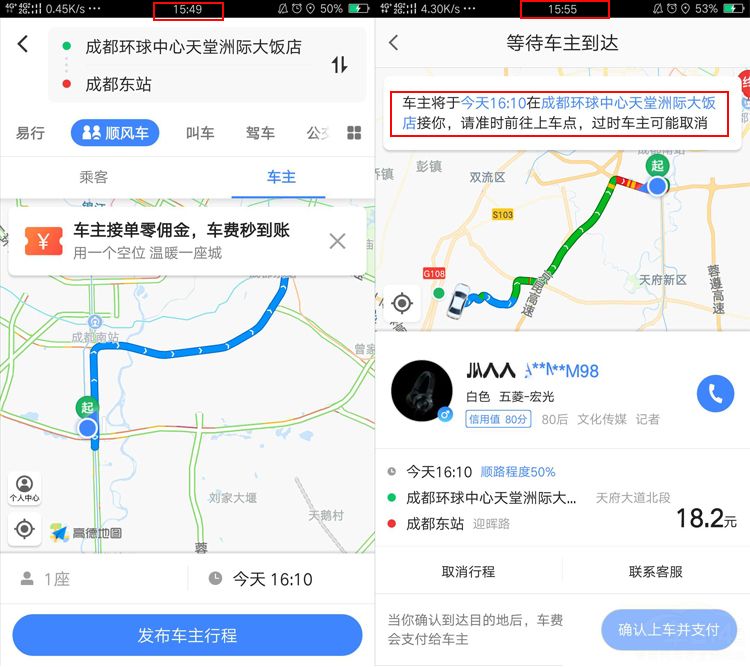Viewport: 750px width, 667px height.
Task: Dismiss the 车主接单零佣金 banner
Action: 337,241
